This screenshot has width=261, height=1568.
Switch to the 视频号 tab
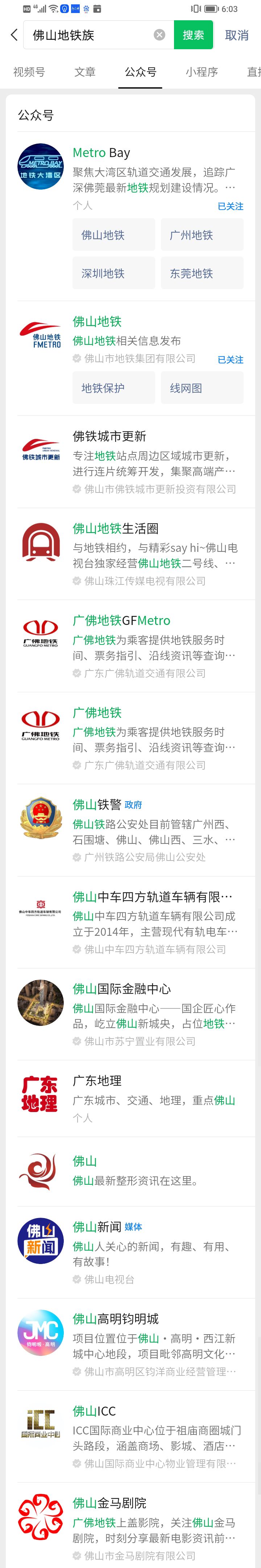coord(29,72)
